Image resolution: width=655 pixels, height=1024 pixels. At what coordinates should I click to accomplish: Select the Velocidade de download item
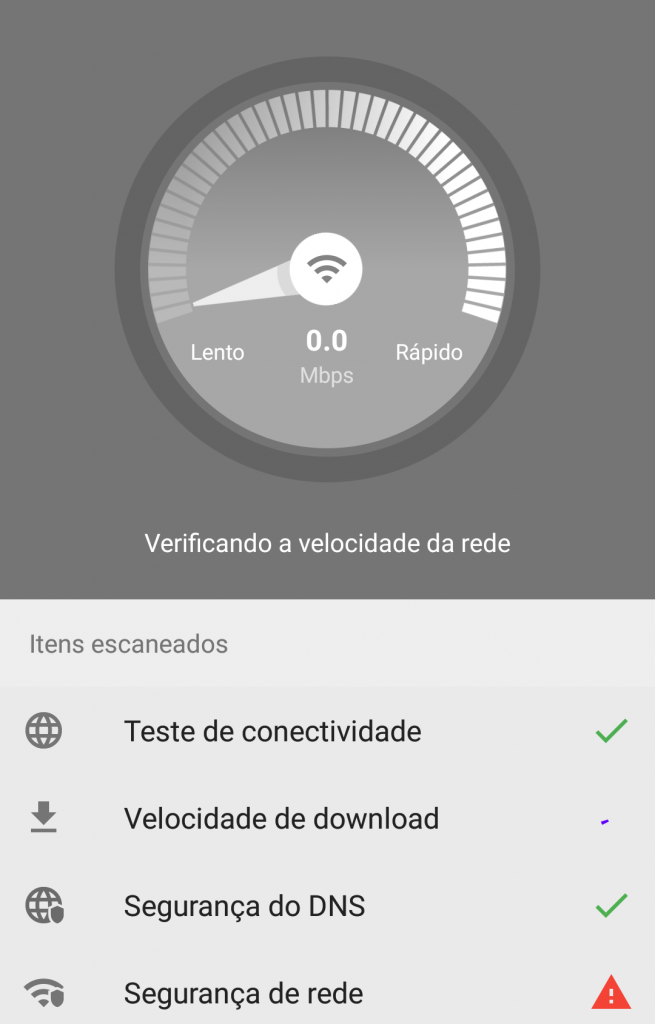[x=281, y=819]
